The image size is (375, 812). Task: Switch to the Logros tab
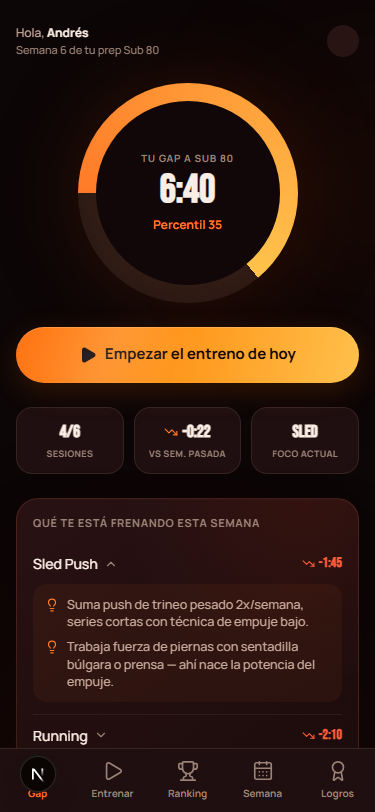(337, 780)
